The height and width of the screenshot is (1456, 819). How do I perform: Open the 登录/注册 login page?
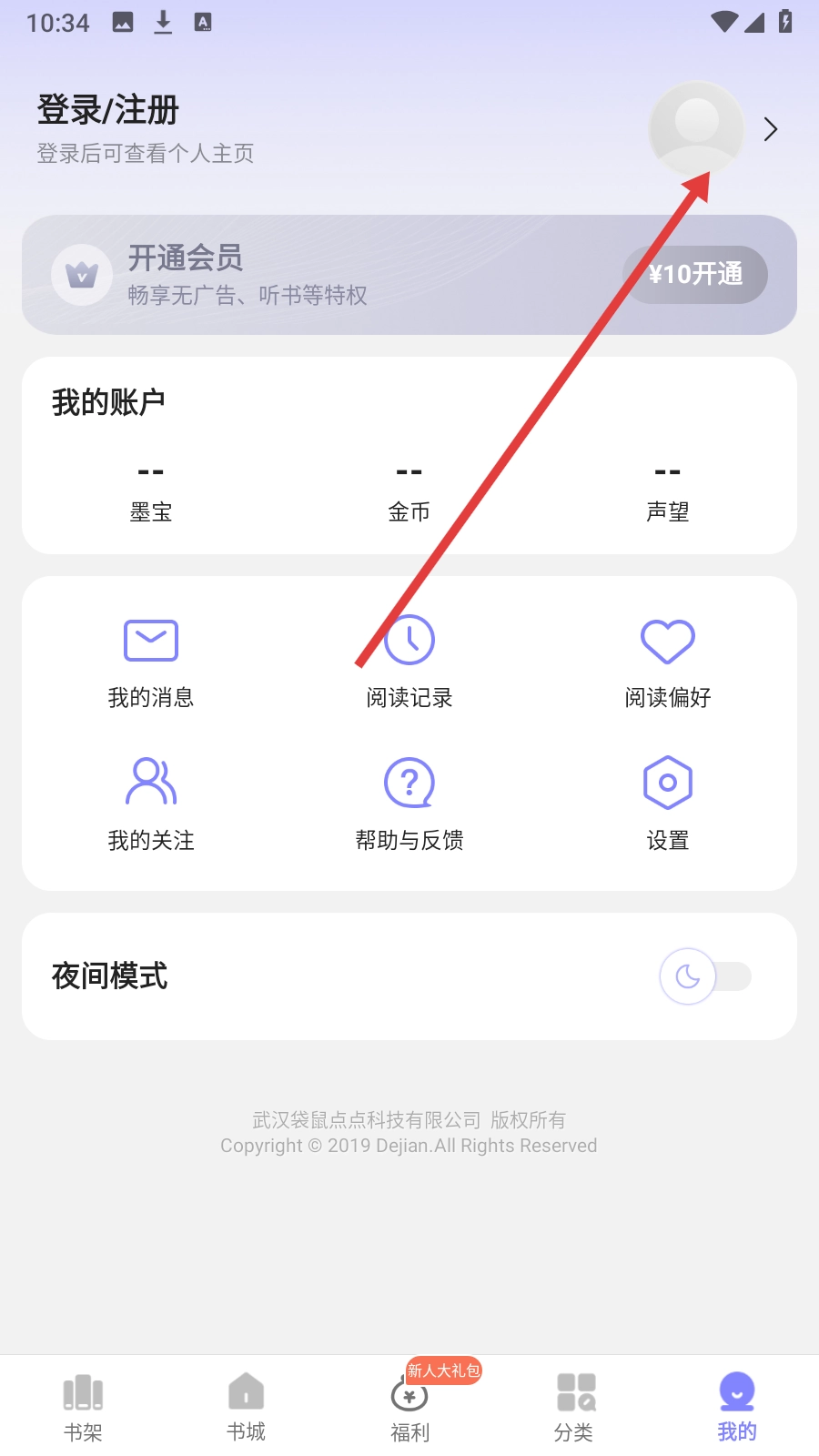pos(108,110)
